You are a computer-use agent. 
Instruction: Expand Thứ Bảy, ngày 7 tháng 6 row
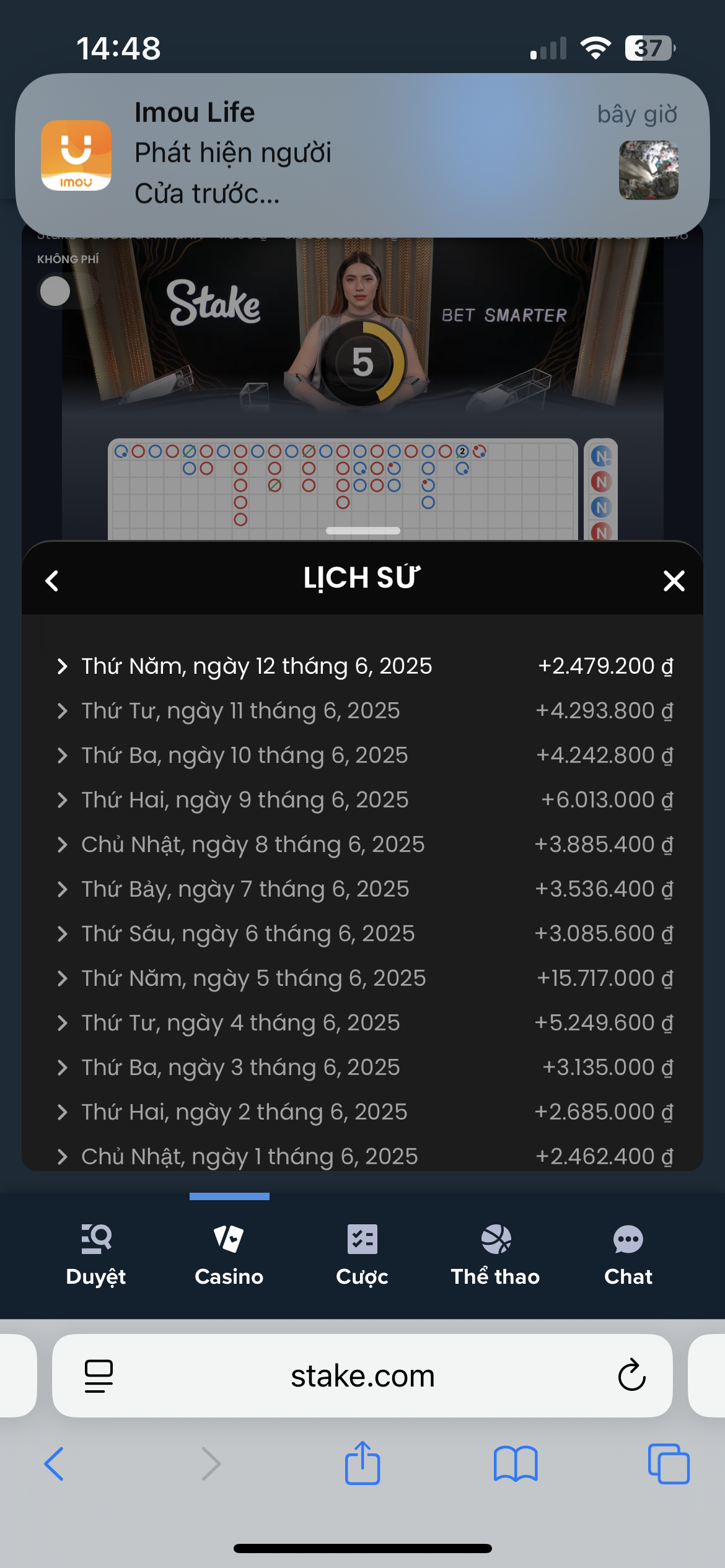coord(245,889)
